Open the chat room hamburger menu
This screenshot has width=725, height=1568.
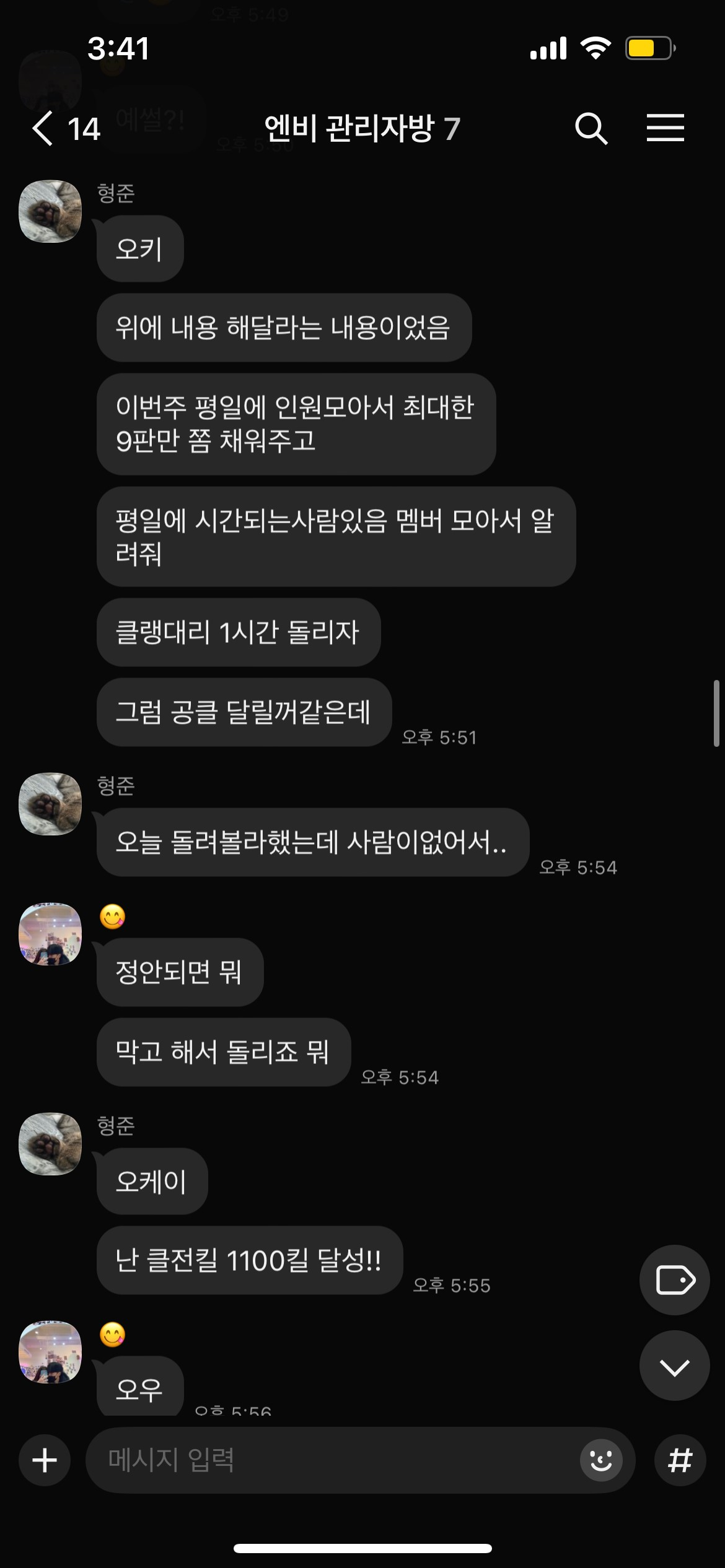[665, 129]
